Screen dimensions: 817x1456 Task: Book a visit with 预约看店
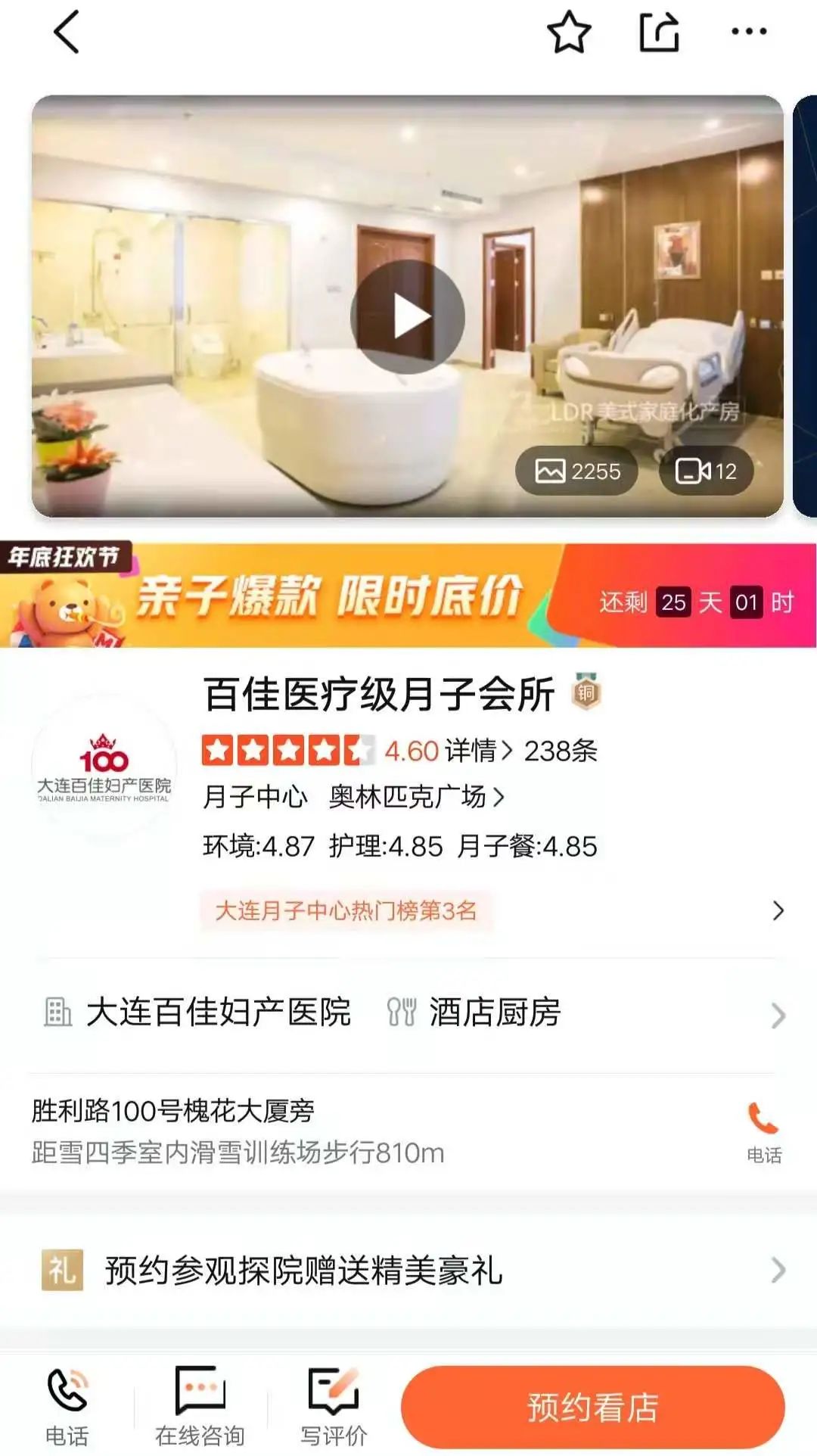pyautogui.click(x=592, y=1407)
